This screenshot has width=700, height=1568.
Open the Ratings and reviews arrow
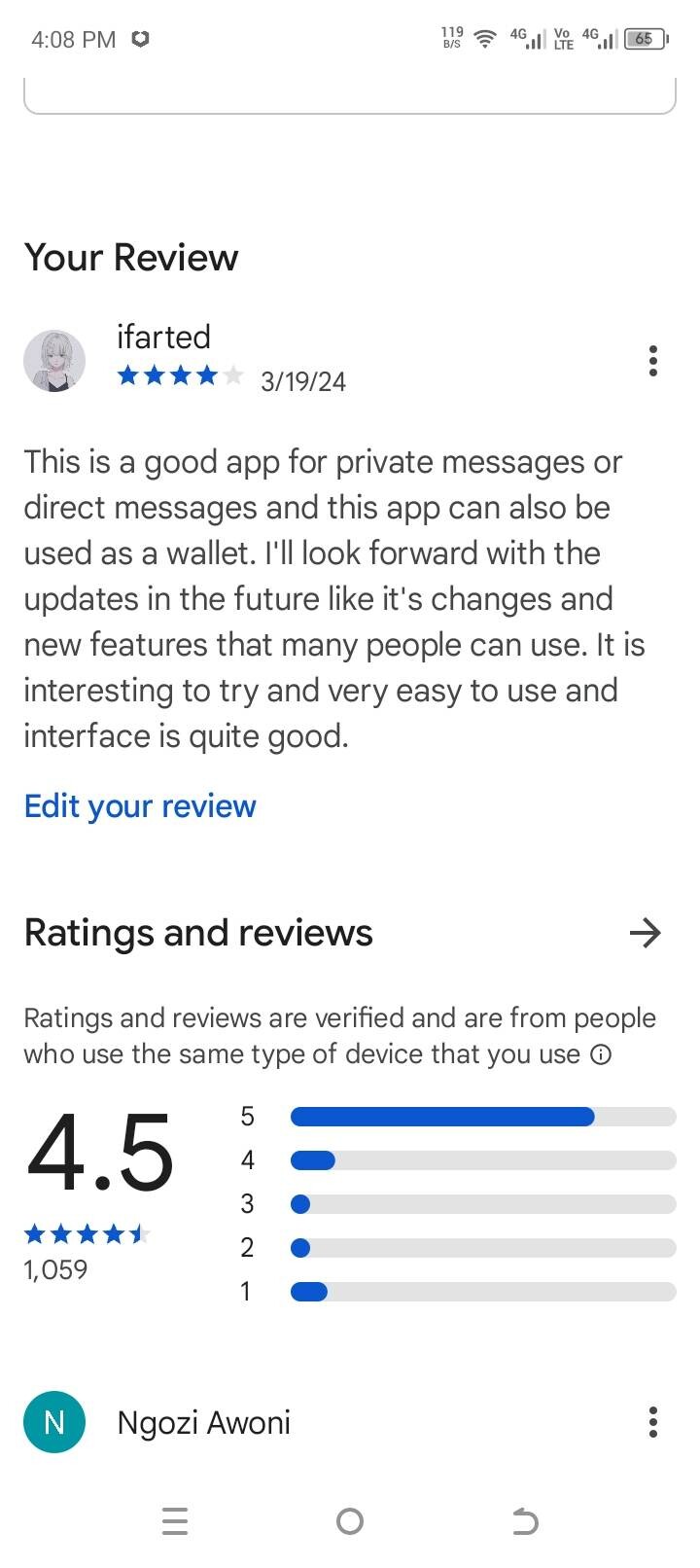[645, 933]
